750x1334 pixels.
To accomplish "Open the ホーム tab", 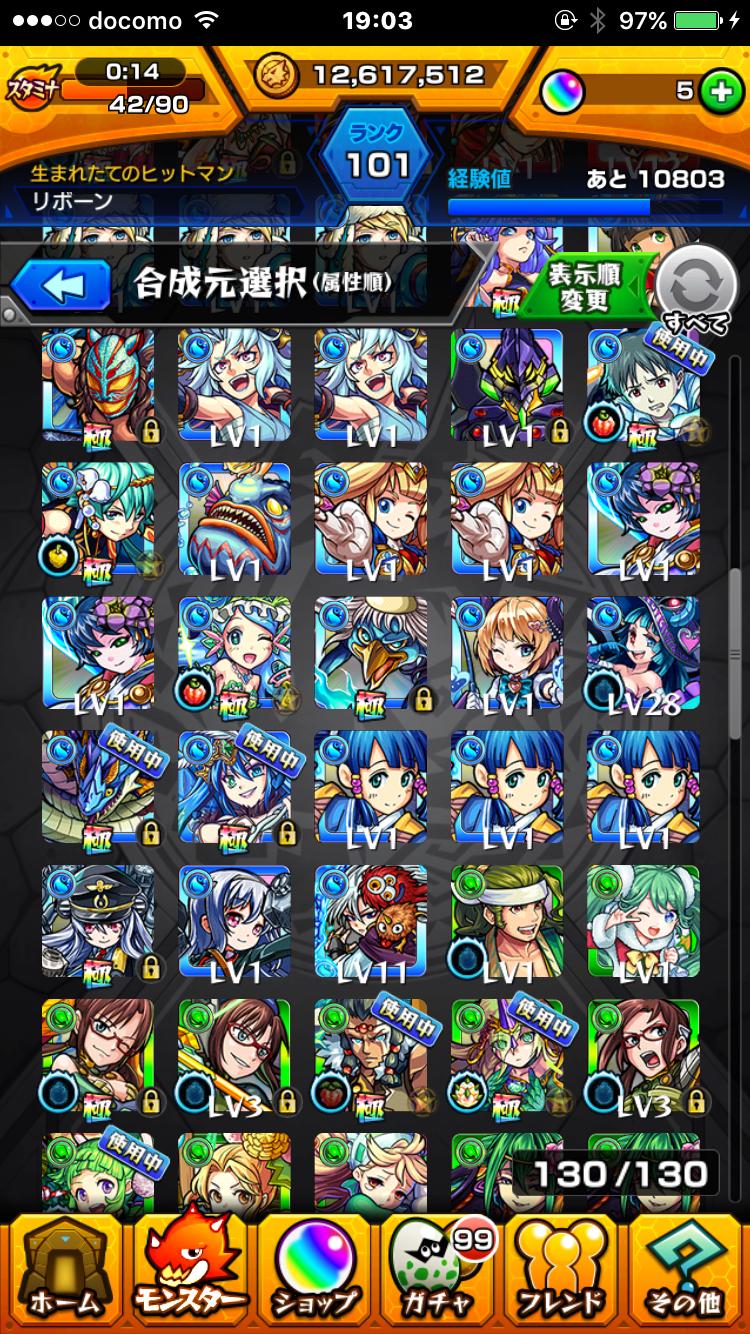I will coord(64,1272).
